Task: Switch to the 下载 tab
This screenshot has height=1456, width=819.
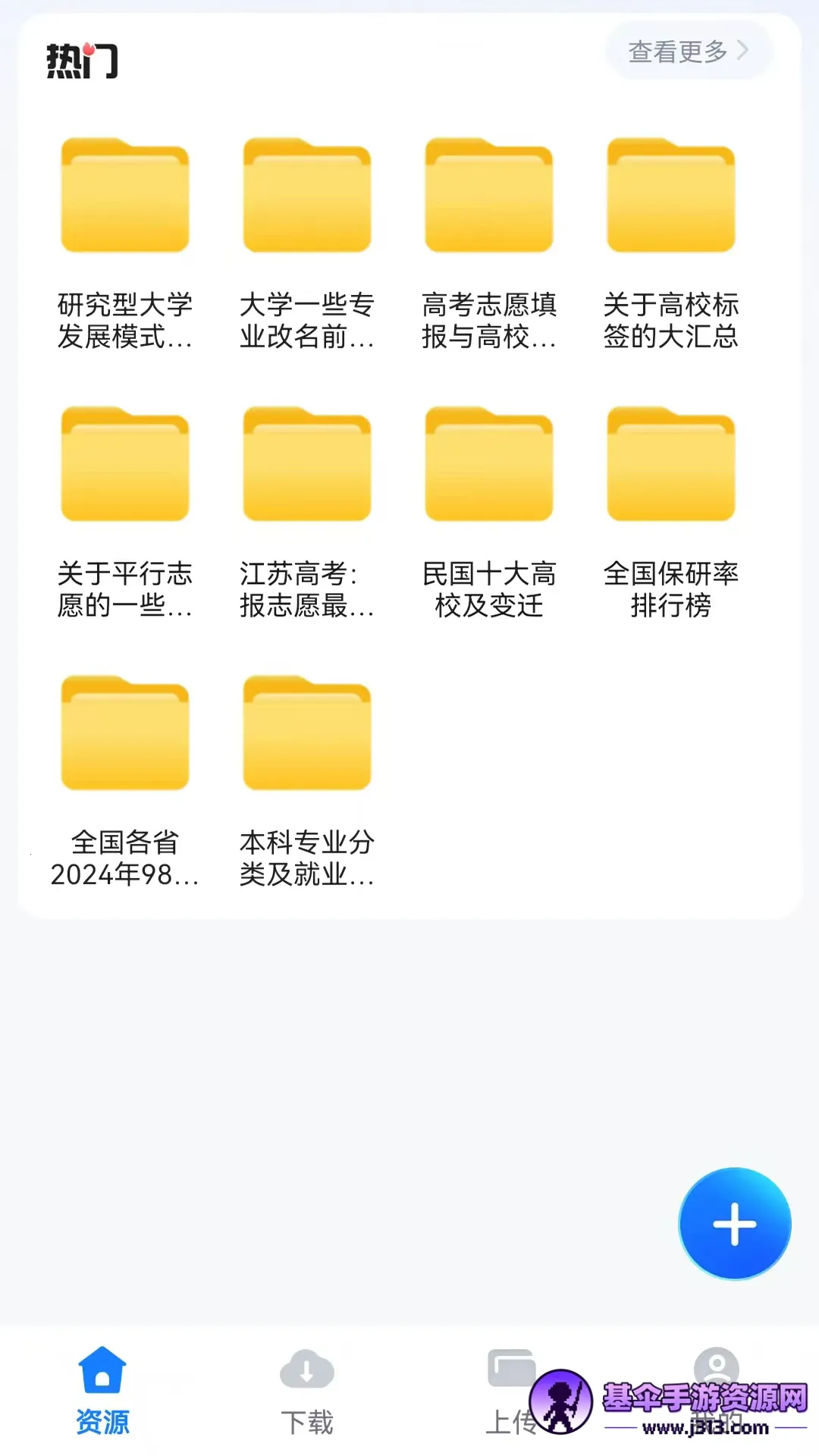Action: 307,1390
